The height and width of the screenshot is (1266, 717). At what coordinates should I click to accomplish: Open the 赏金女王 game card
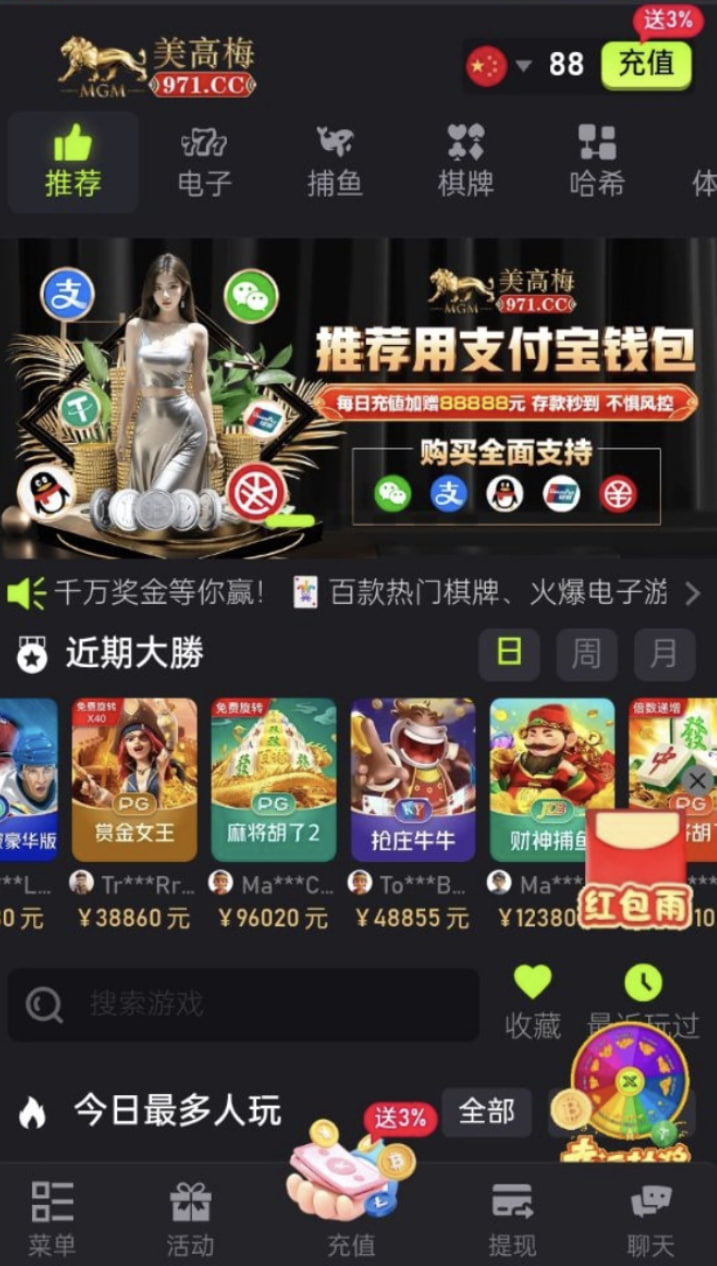[135, 780]
